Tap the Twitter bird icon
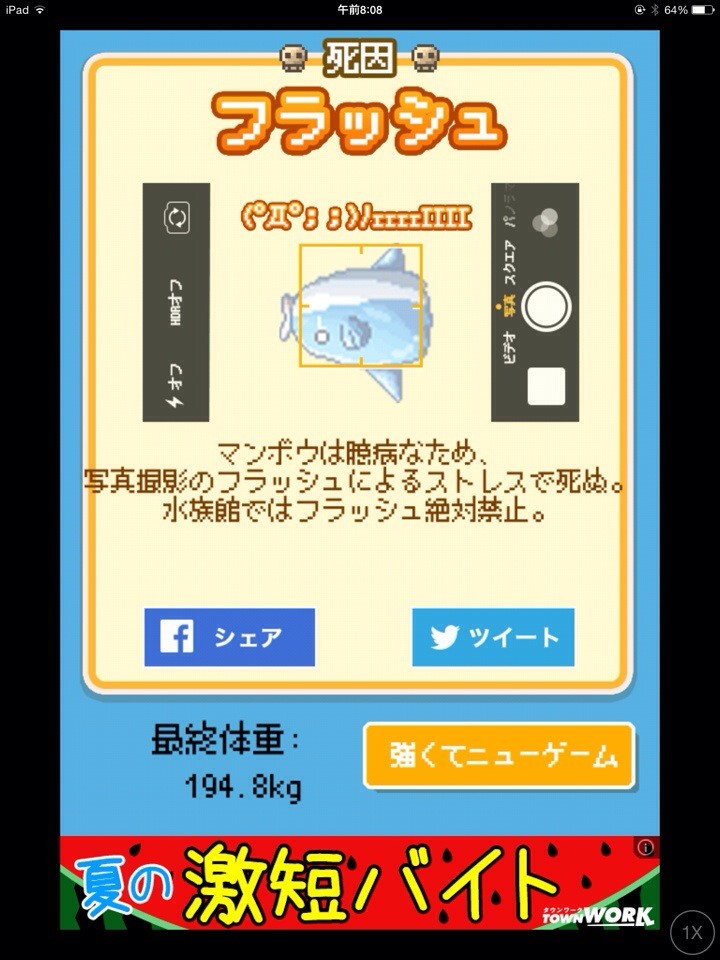 (x=444, y=637)
